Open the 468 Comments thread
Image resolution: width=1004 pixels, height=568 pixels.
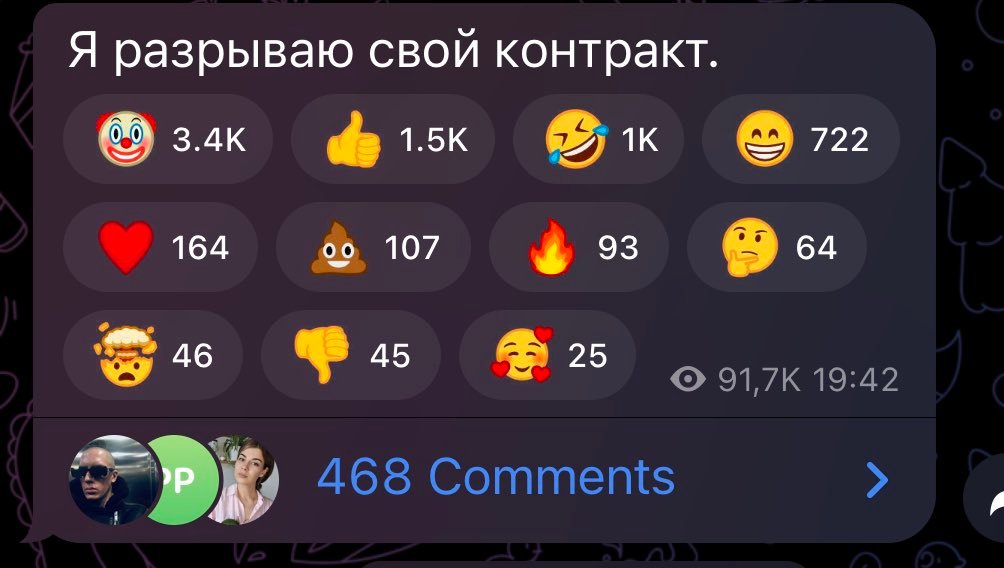click(495, 479)
